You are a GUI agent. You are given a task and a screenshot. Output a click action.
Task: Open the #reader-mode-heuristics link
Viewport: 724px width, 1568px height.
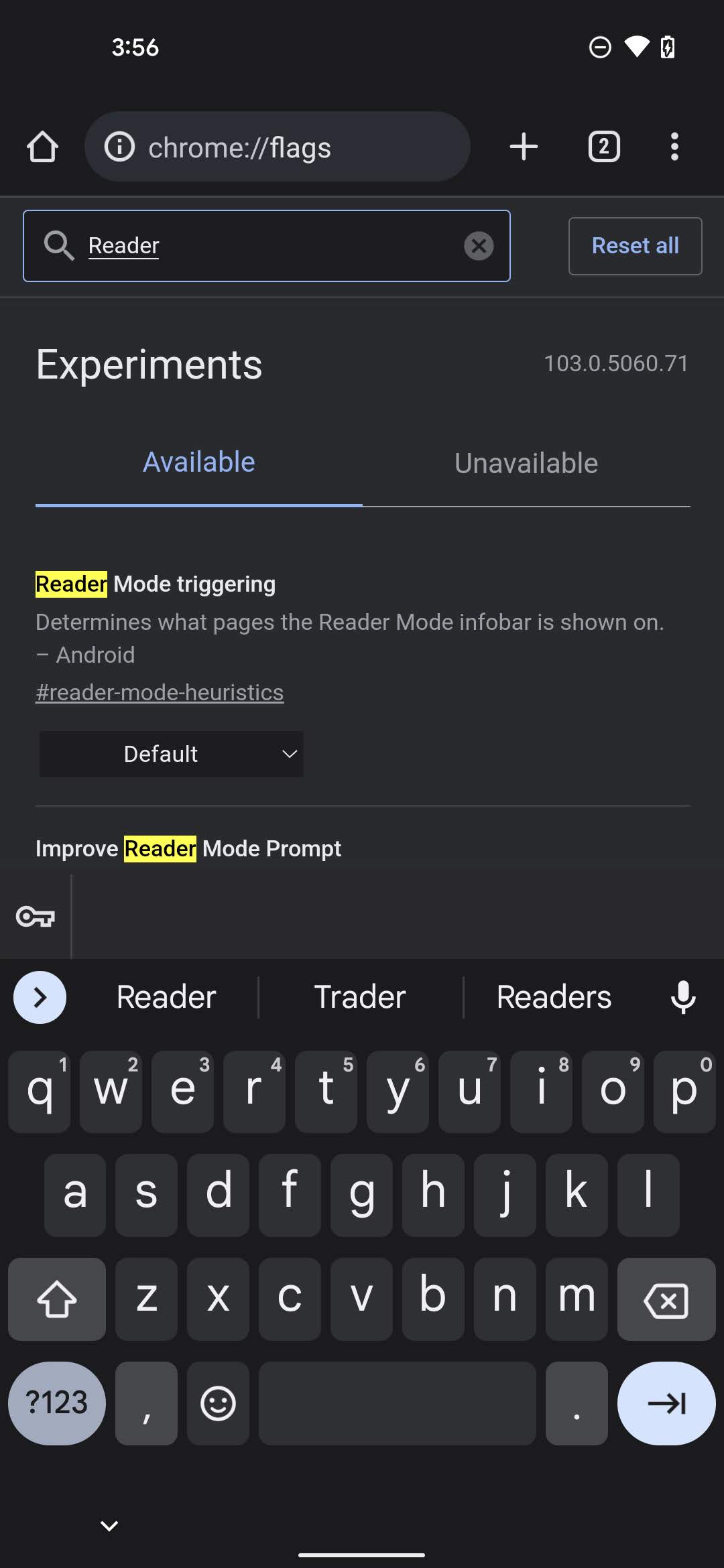point(160,692)
